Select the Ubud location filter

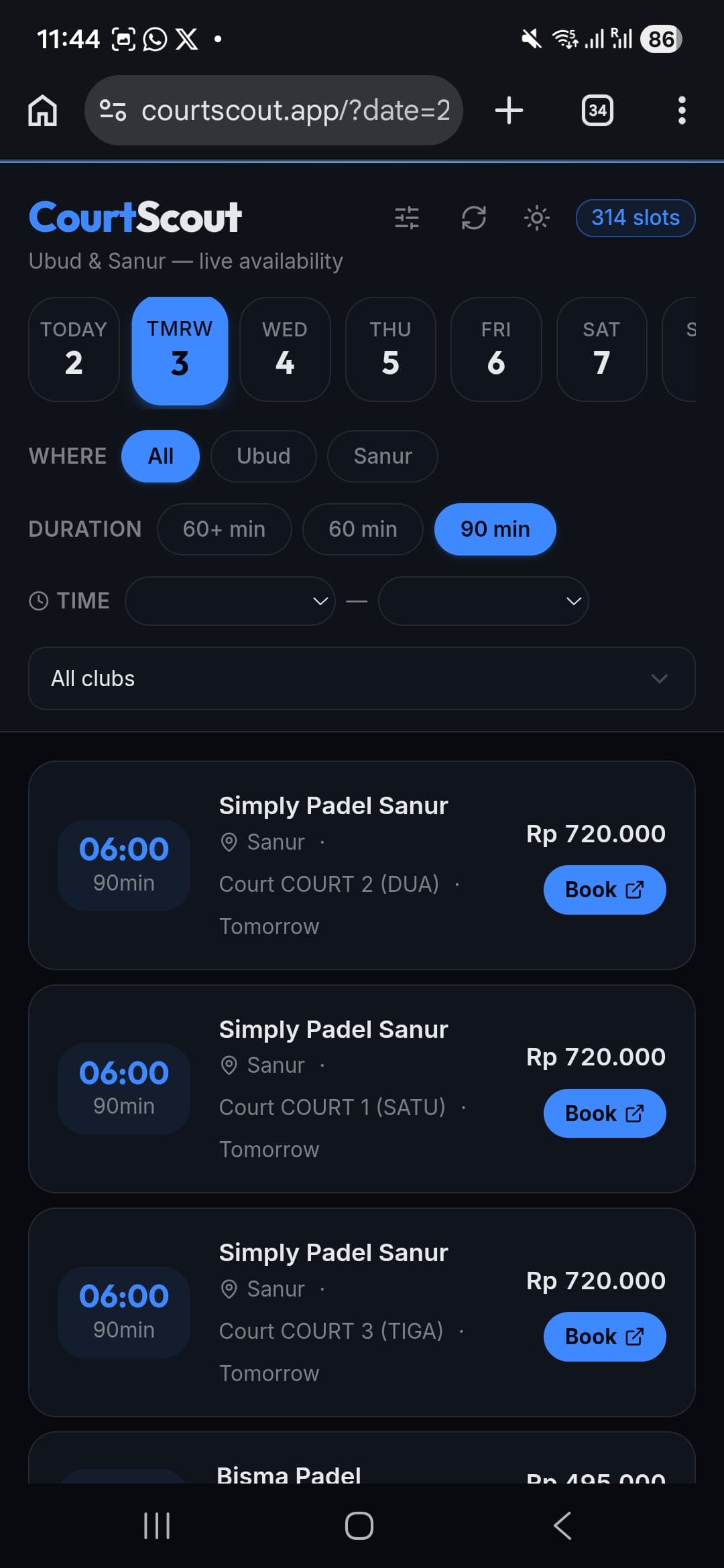[x=263, y=456]
